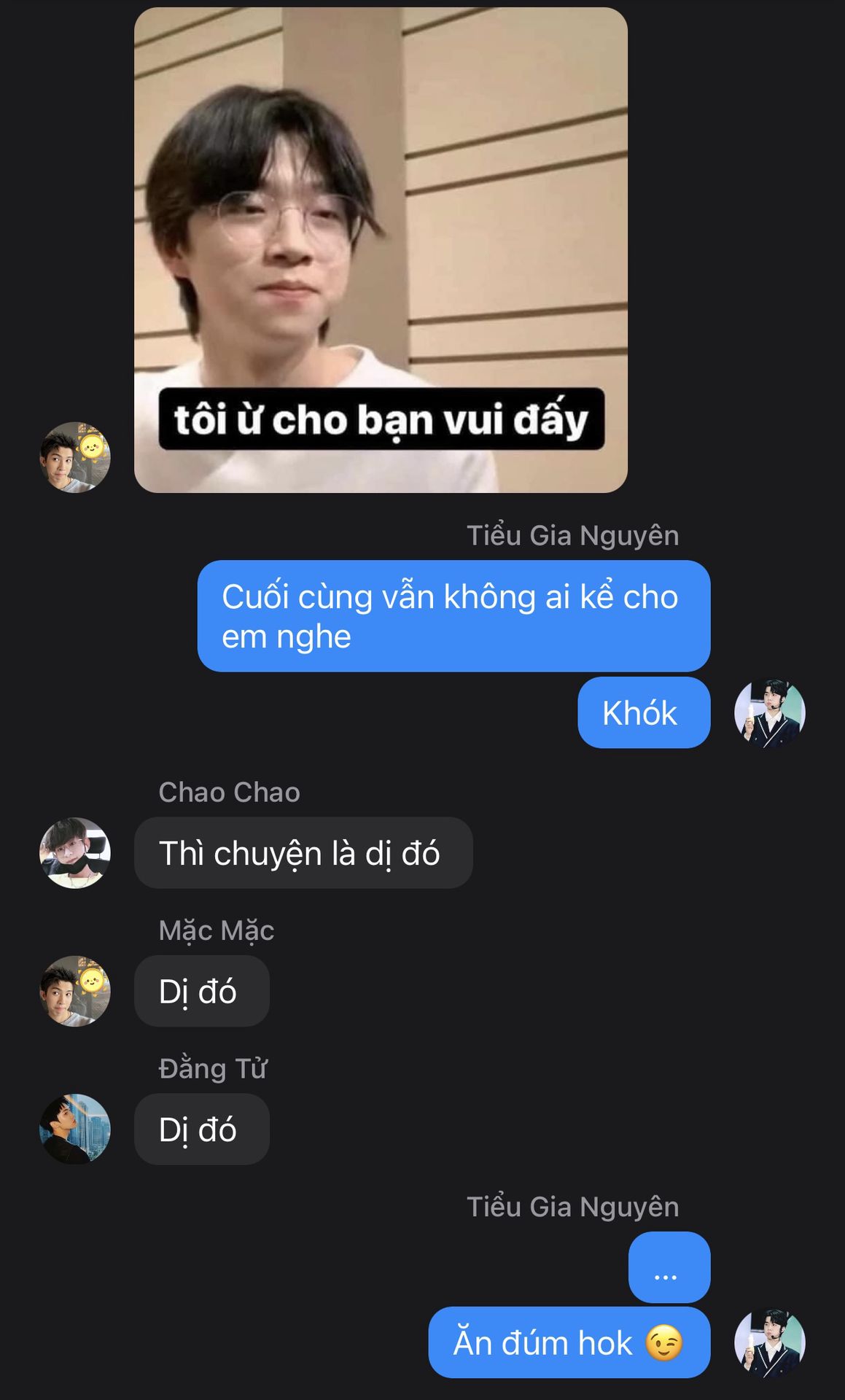
Task: Tap the "Ăn đúm hok" message bubble
Action: pos(569,1342)
